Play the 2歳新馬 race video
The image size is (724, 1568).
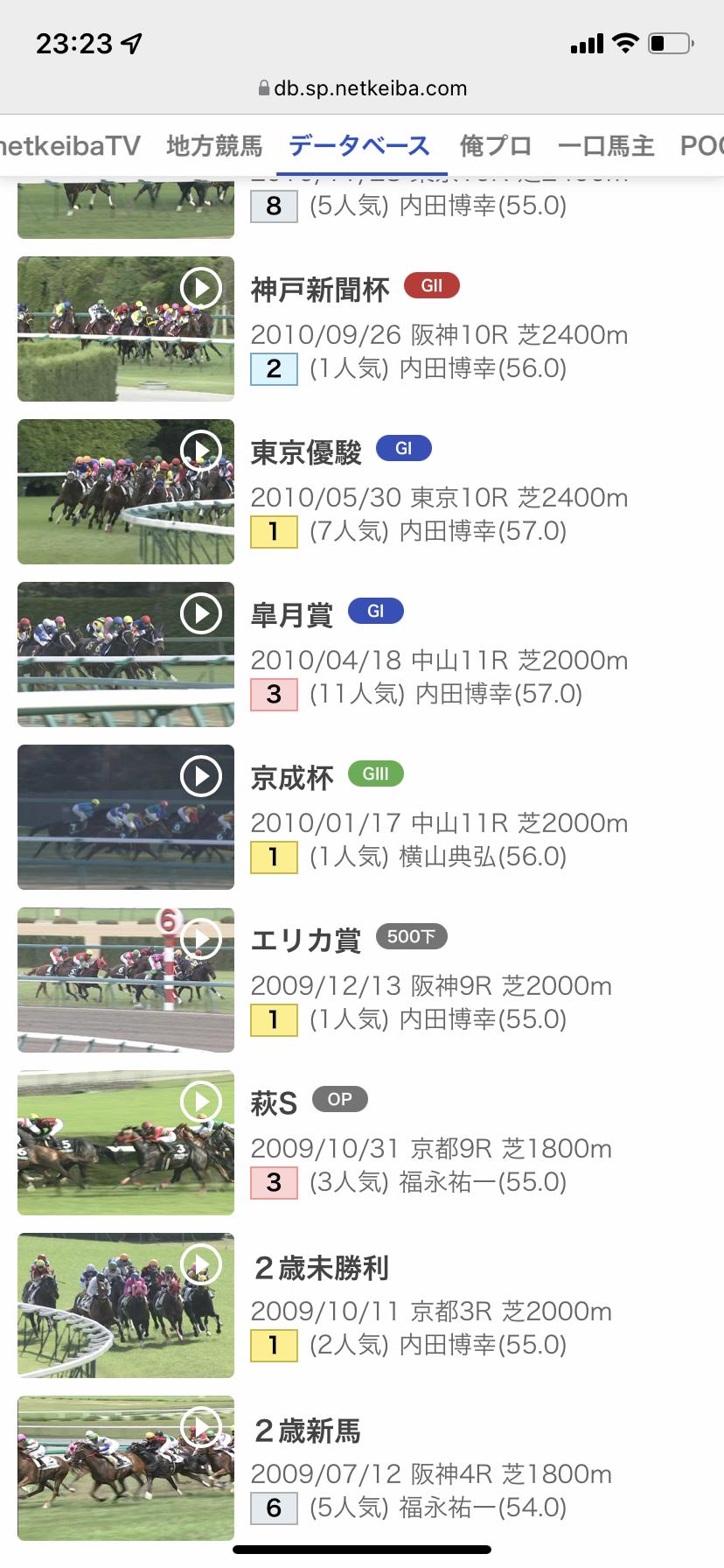tap(126, 1468)
